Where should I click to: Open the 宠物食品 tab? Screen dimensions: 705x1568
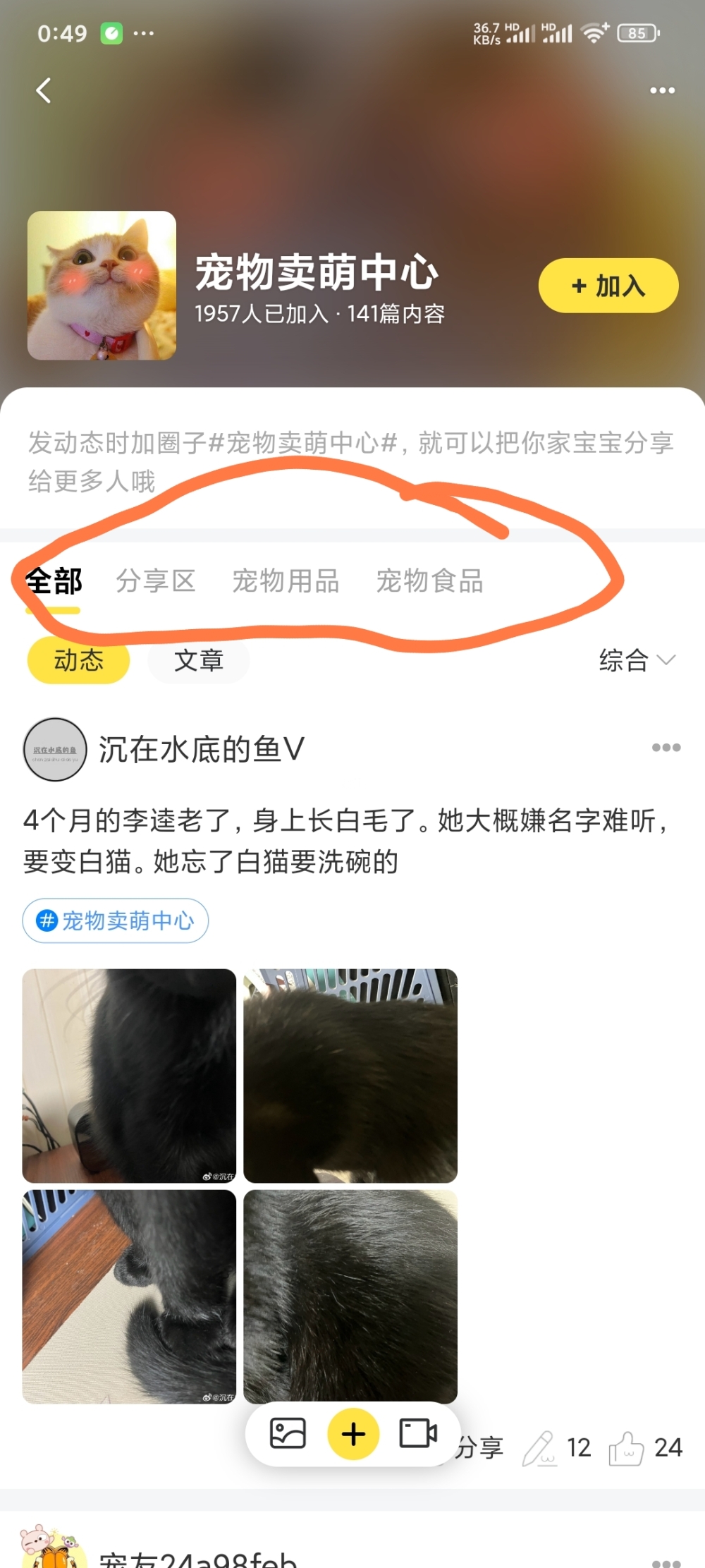[x=429, y=582]
